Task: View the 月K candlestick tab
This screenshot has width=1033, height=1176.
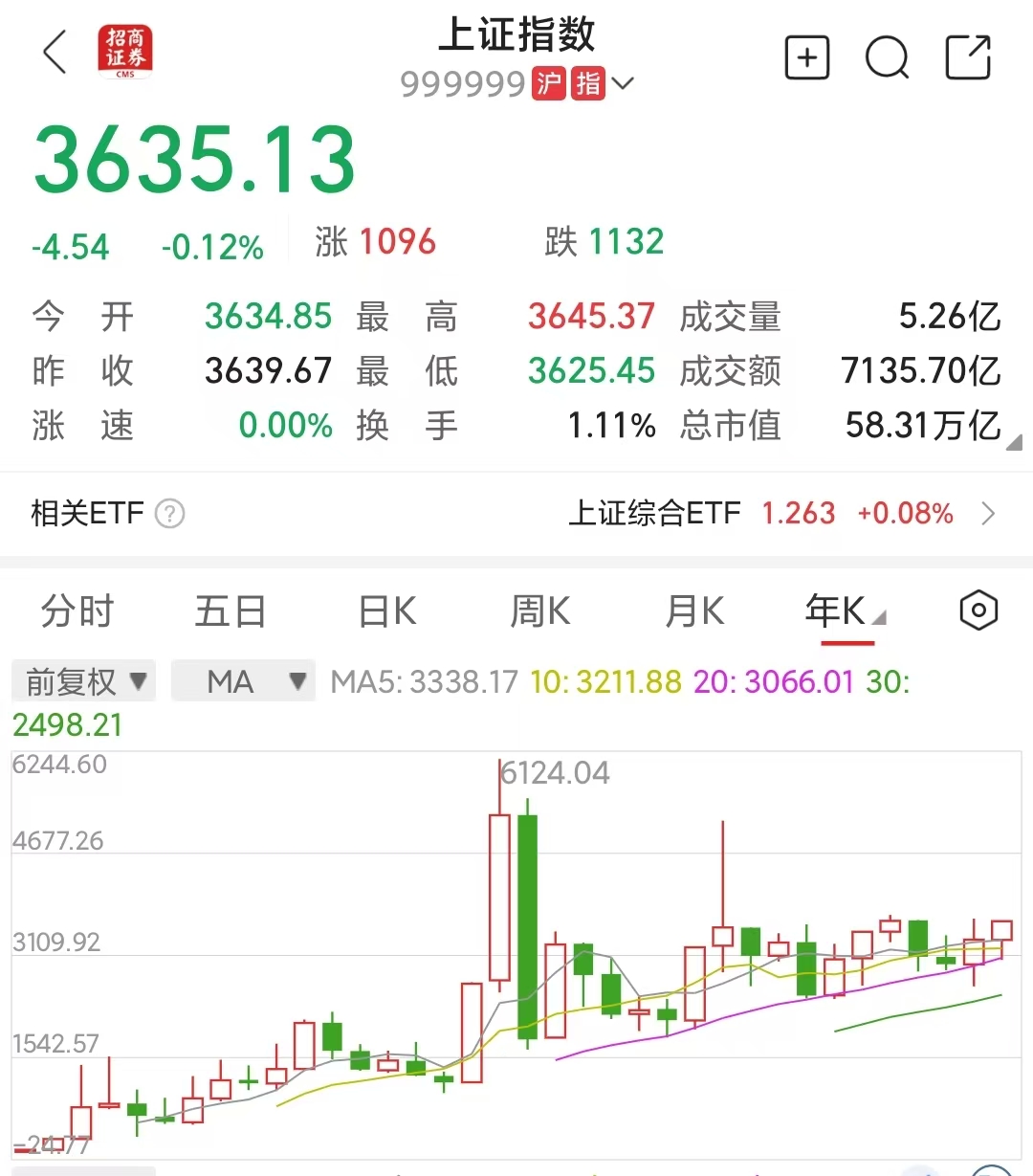Action: (694, 610)
